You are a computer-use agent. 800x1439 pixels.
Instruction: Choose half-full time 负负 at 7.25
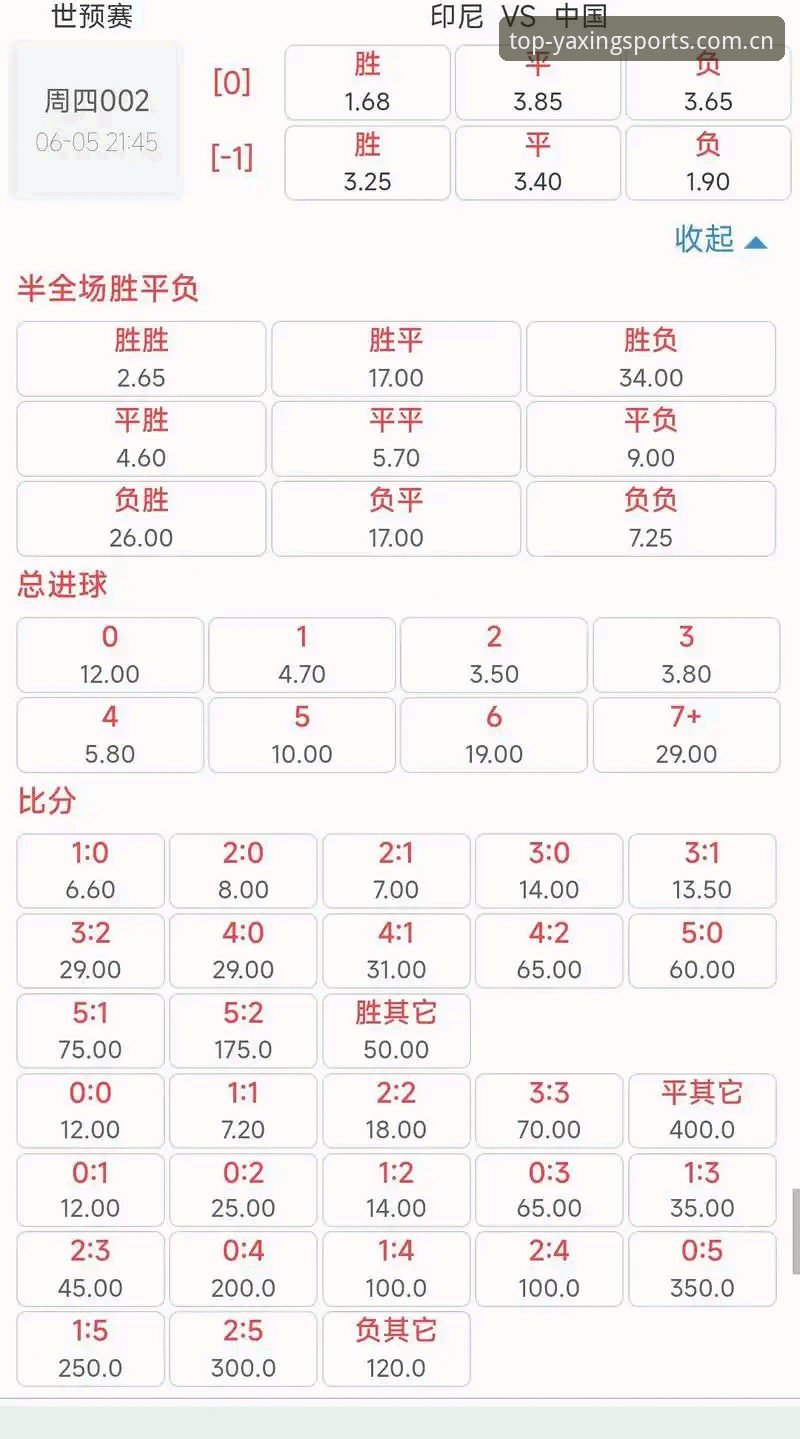click(x=651, y=519)
